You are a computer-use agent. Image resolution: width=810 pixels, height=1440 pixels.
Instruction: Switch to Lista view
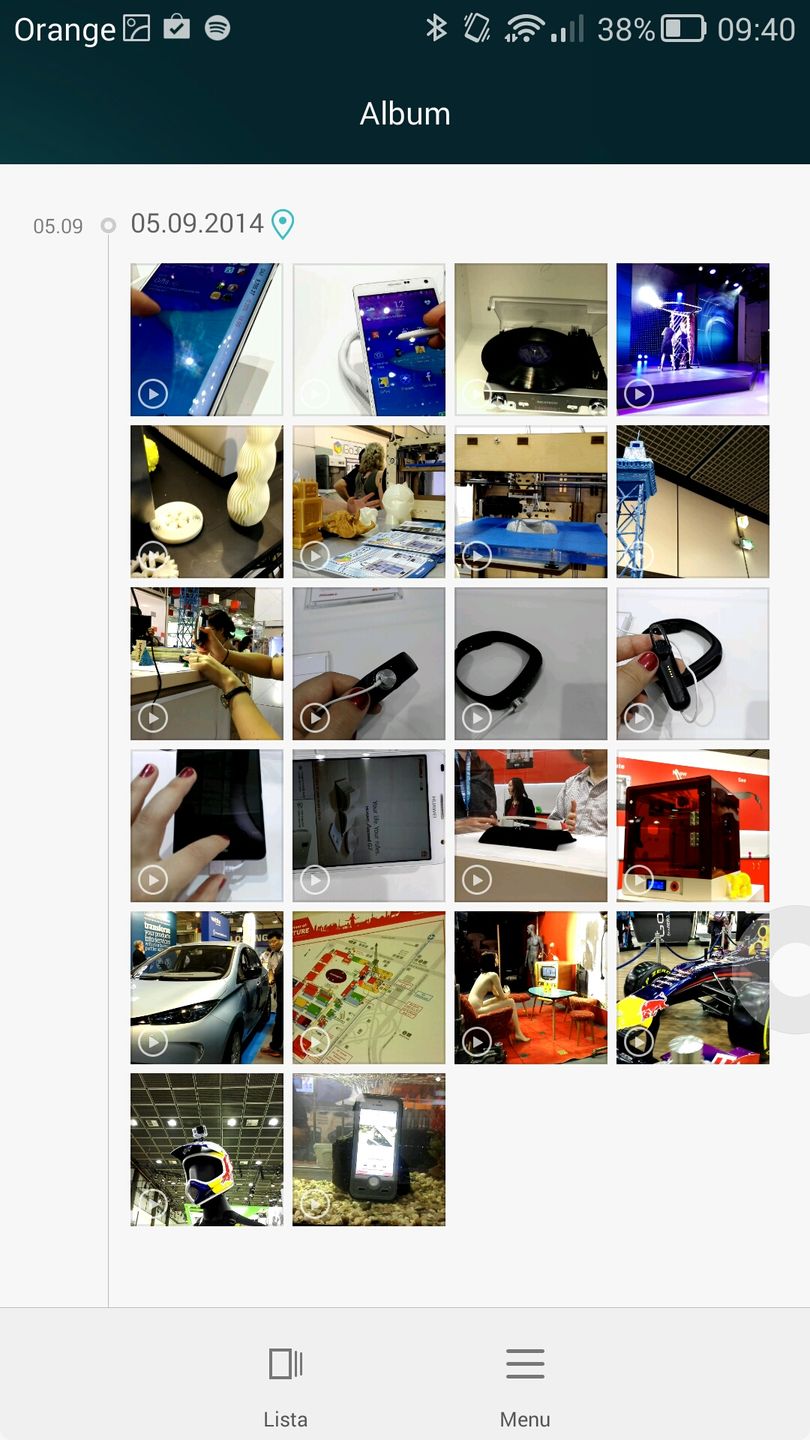coord(286,1385)
